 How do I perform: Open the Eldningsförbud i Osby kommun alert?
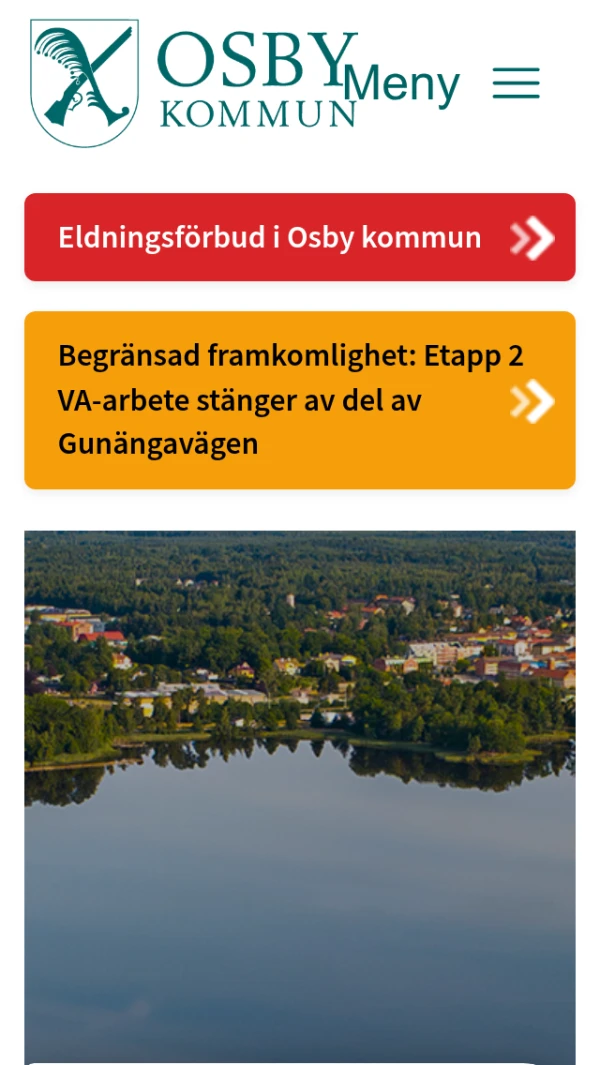(300, 237)
